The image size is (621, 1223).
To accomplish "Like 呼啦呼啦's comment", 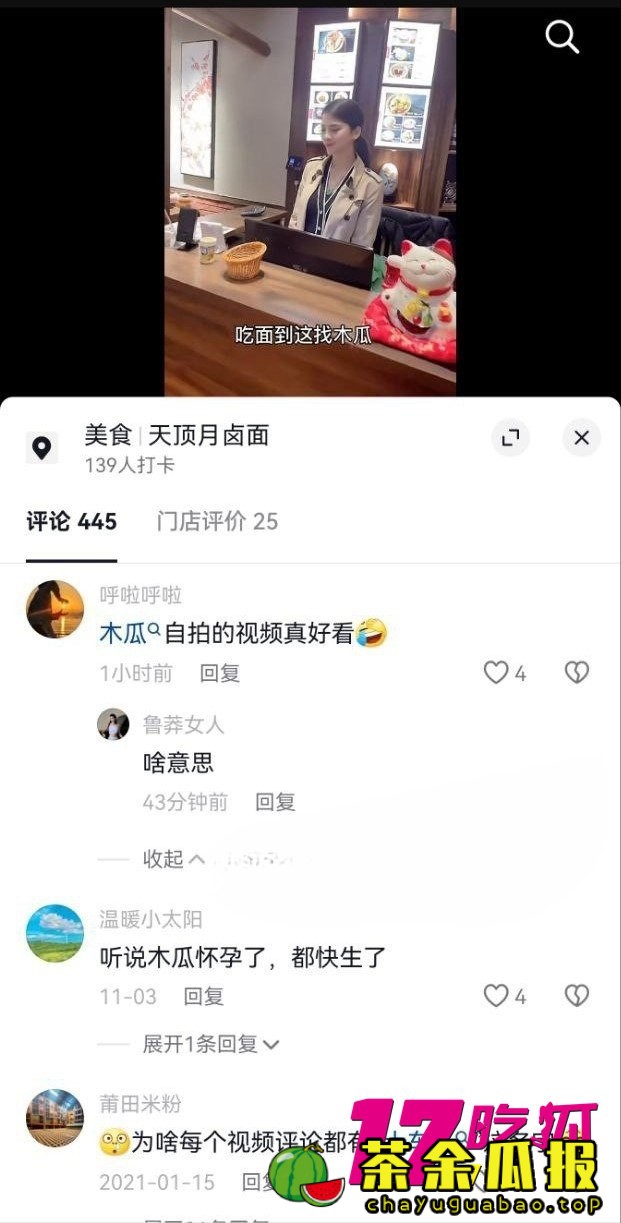I will click(497, 673).
